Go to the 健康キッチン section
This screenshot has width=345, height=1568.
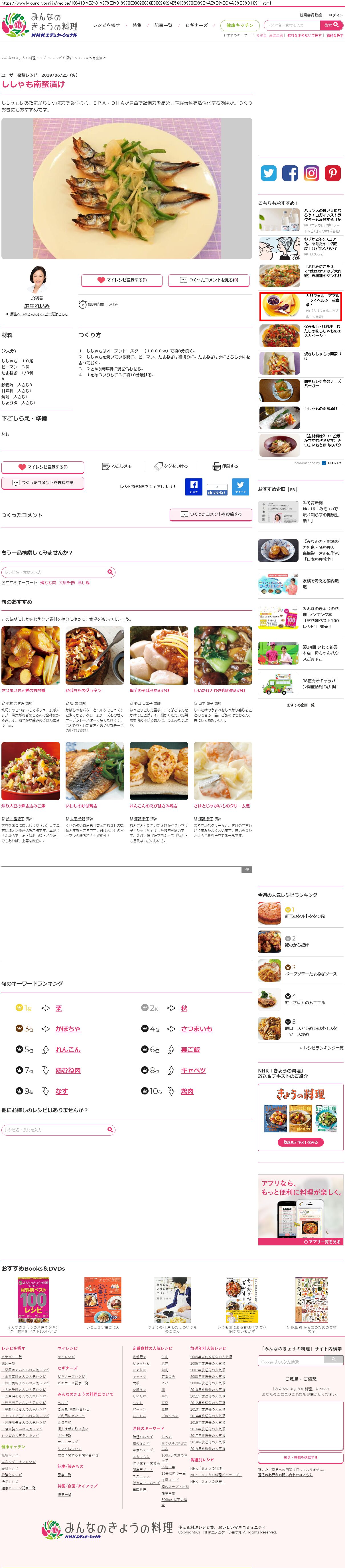coord(240,26)
